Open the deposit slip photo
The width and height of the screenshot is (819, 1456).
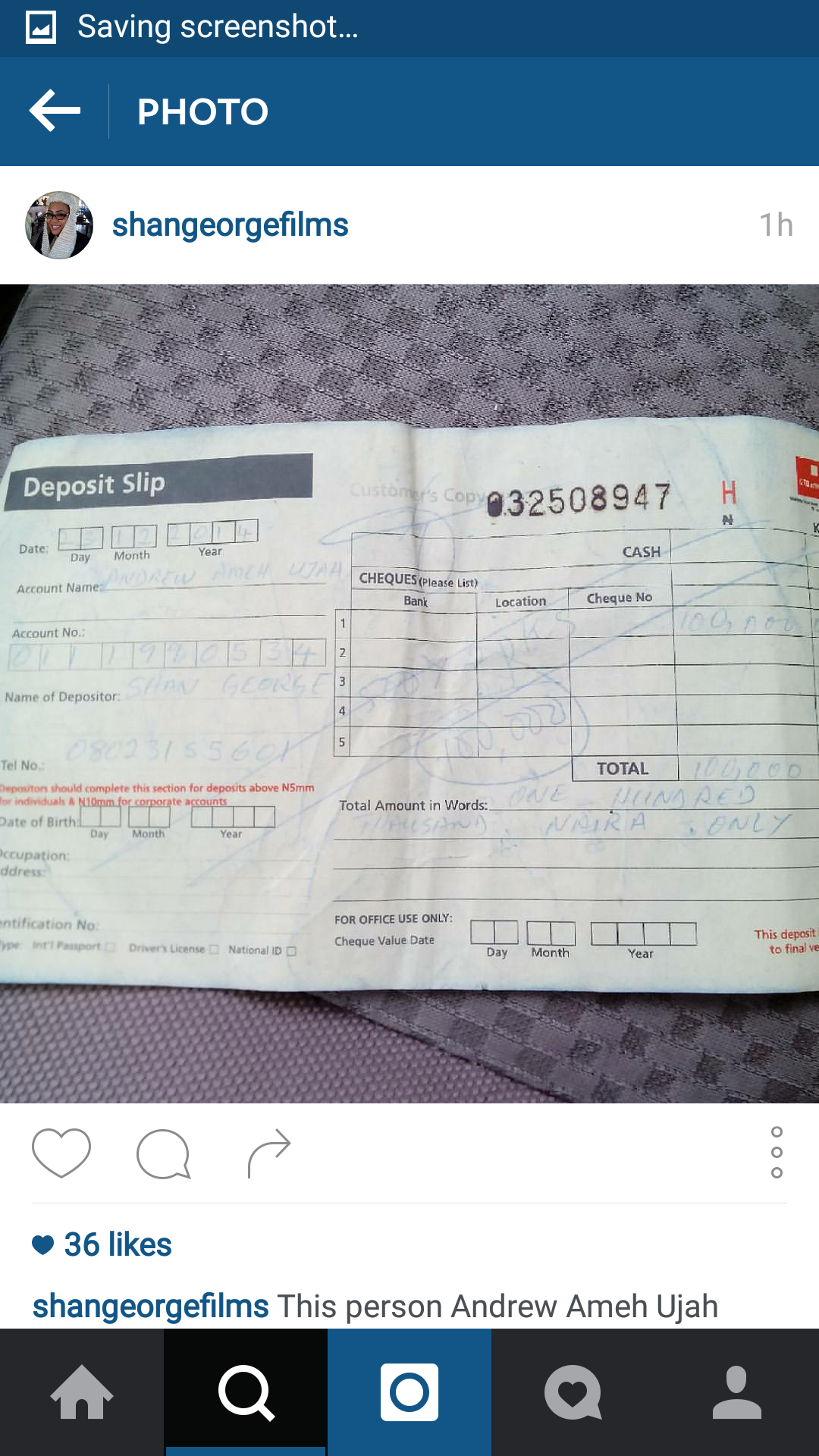409,694
